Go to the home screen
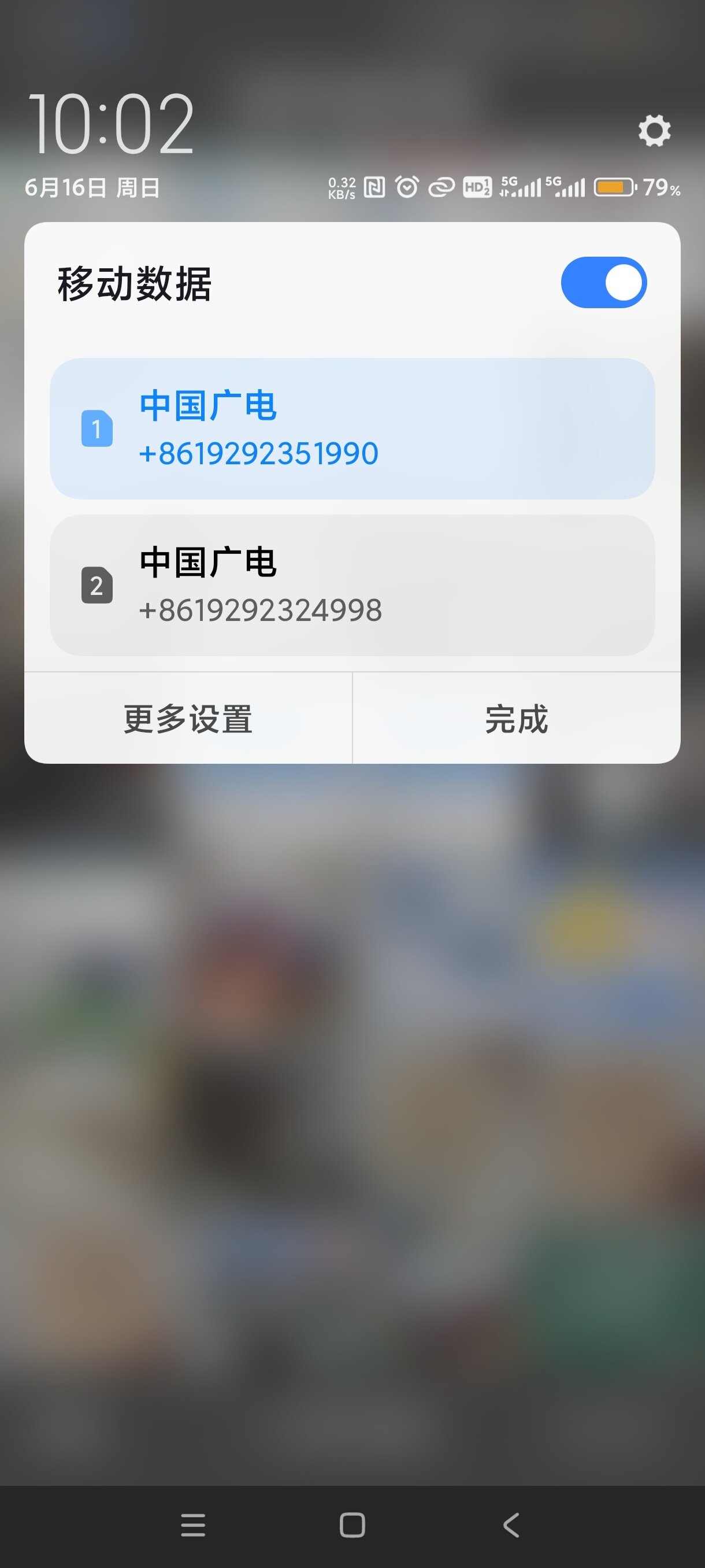 (x=352, y=1525)
